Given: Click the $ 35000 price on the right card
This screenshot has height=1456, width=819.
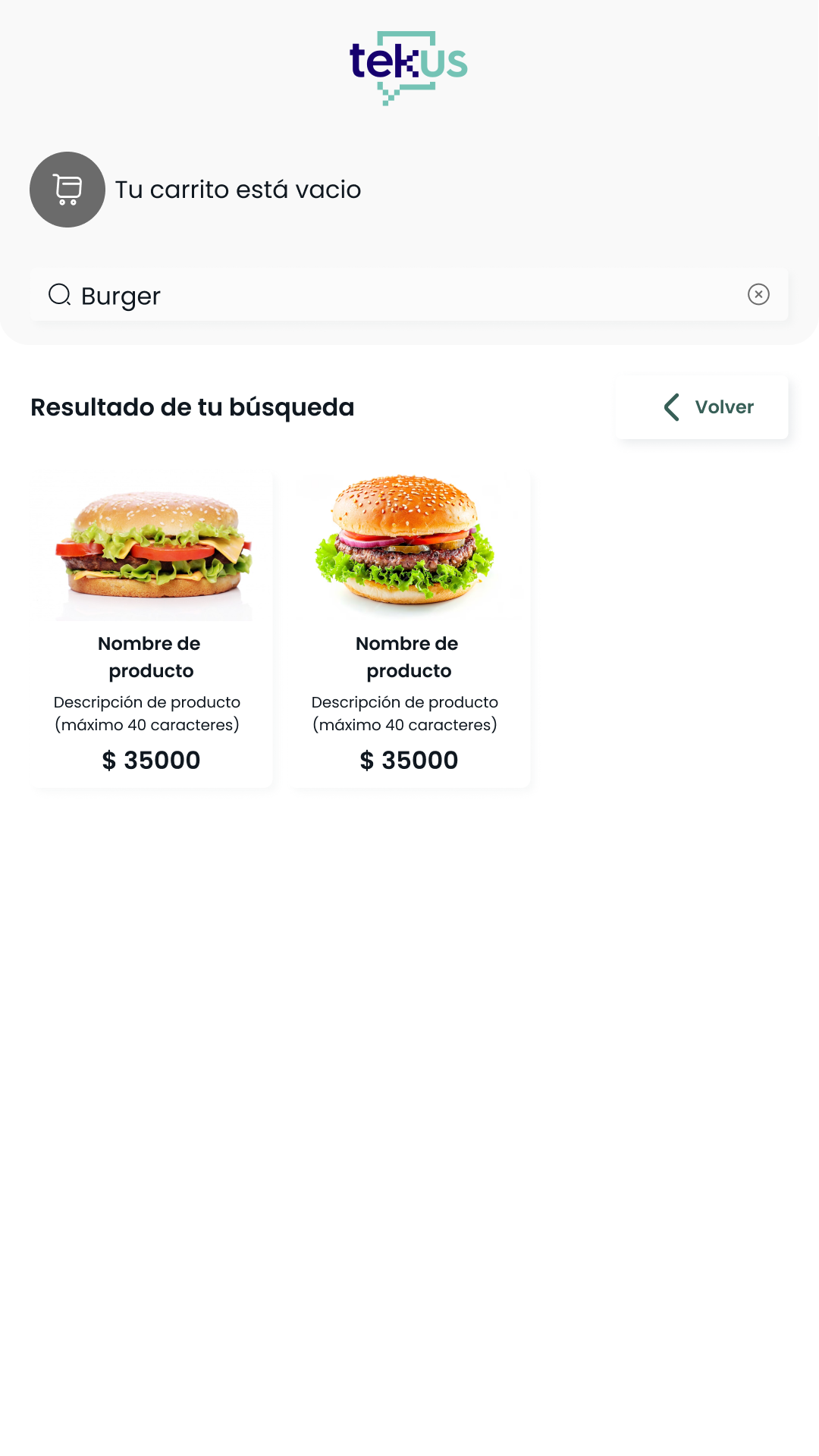Looking at the screenshot, I should (x=408, y=760).
